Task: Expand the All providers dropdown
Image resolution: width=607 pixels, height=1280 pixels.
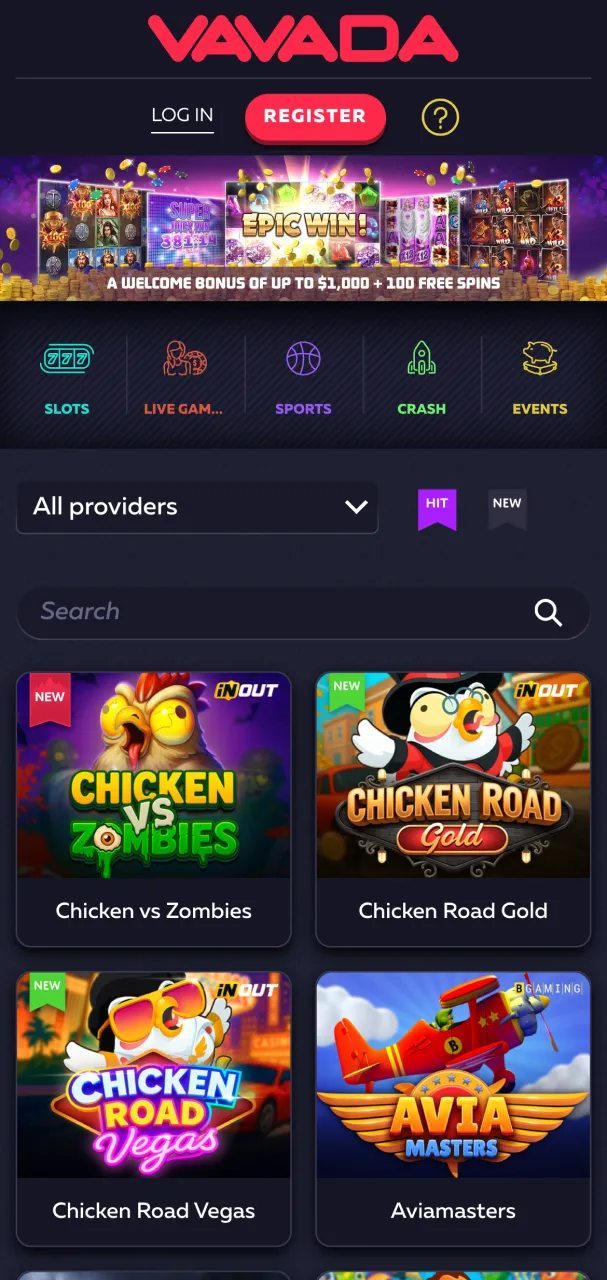Action: pos(197,507)
